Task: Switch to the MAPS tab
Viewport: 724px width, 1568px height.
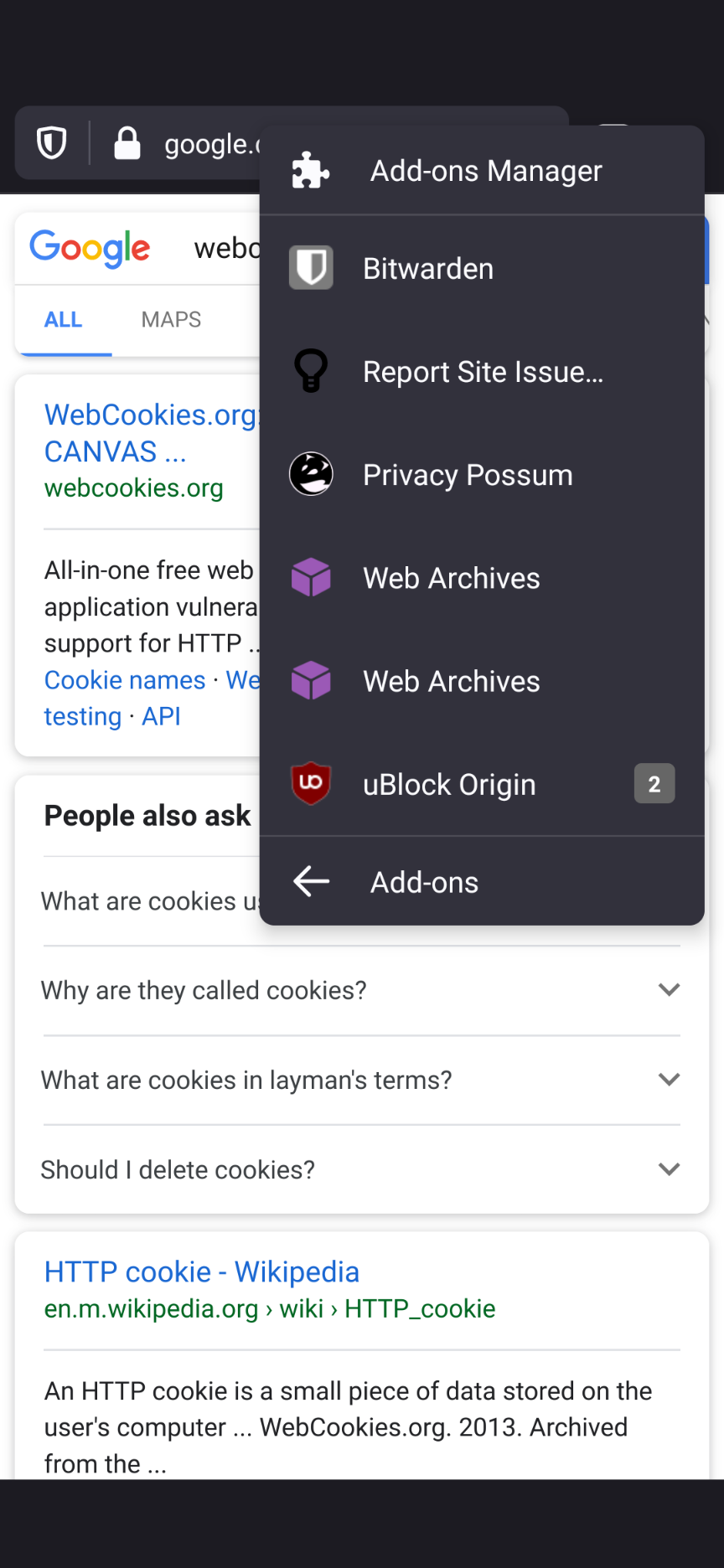Action: coord(171,319)
